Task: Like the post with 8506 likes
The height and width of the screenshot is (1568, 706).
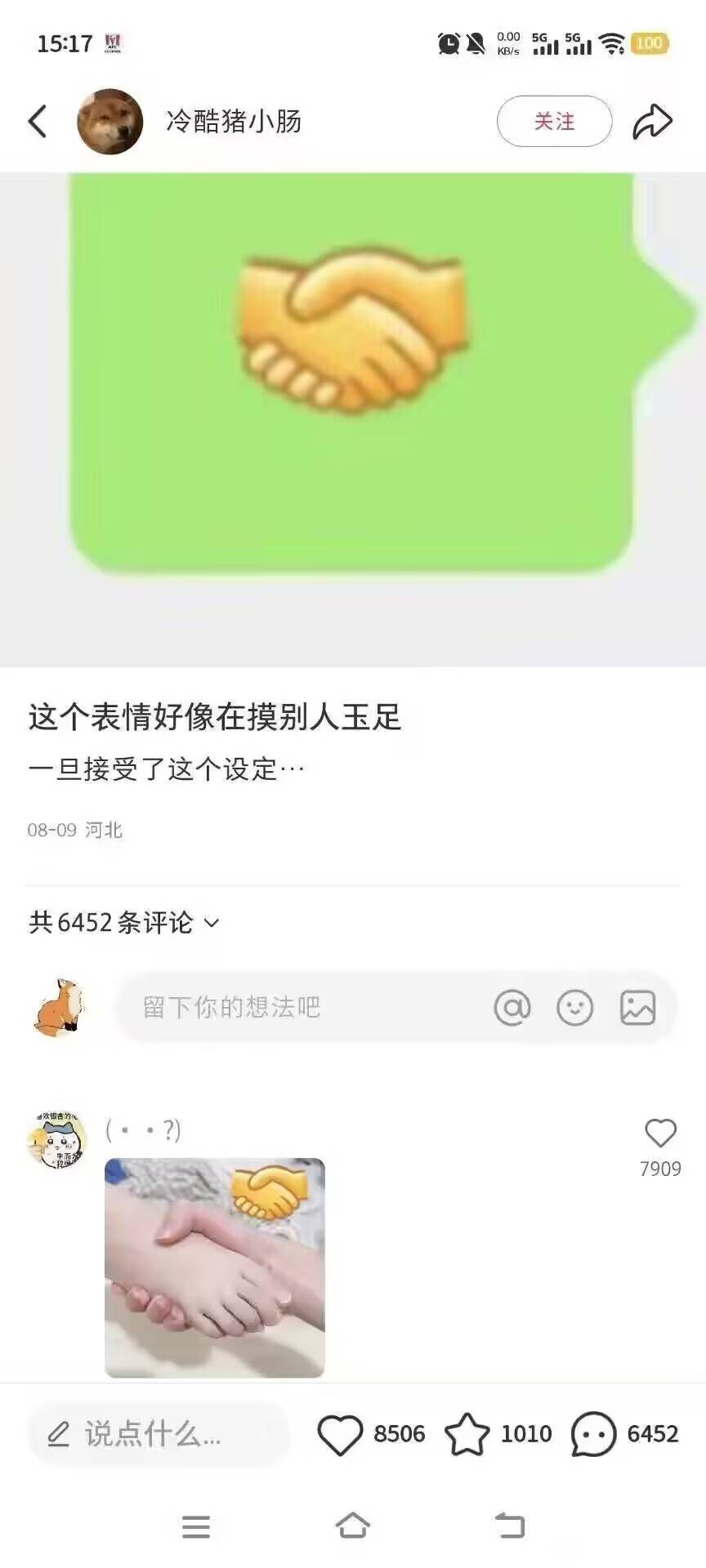Action: [340, 1434]
